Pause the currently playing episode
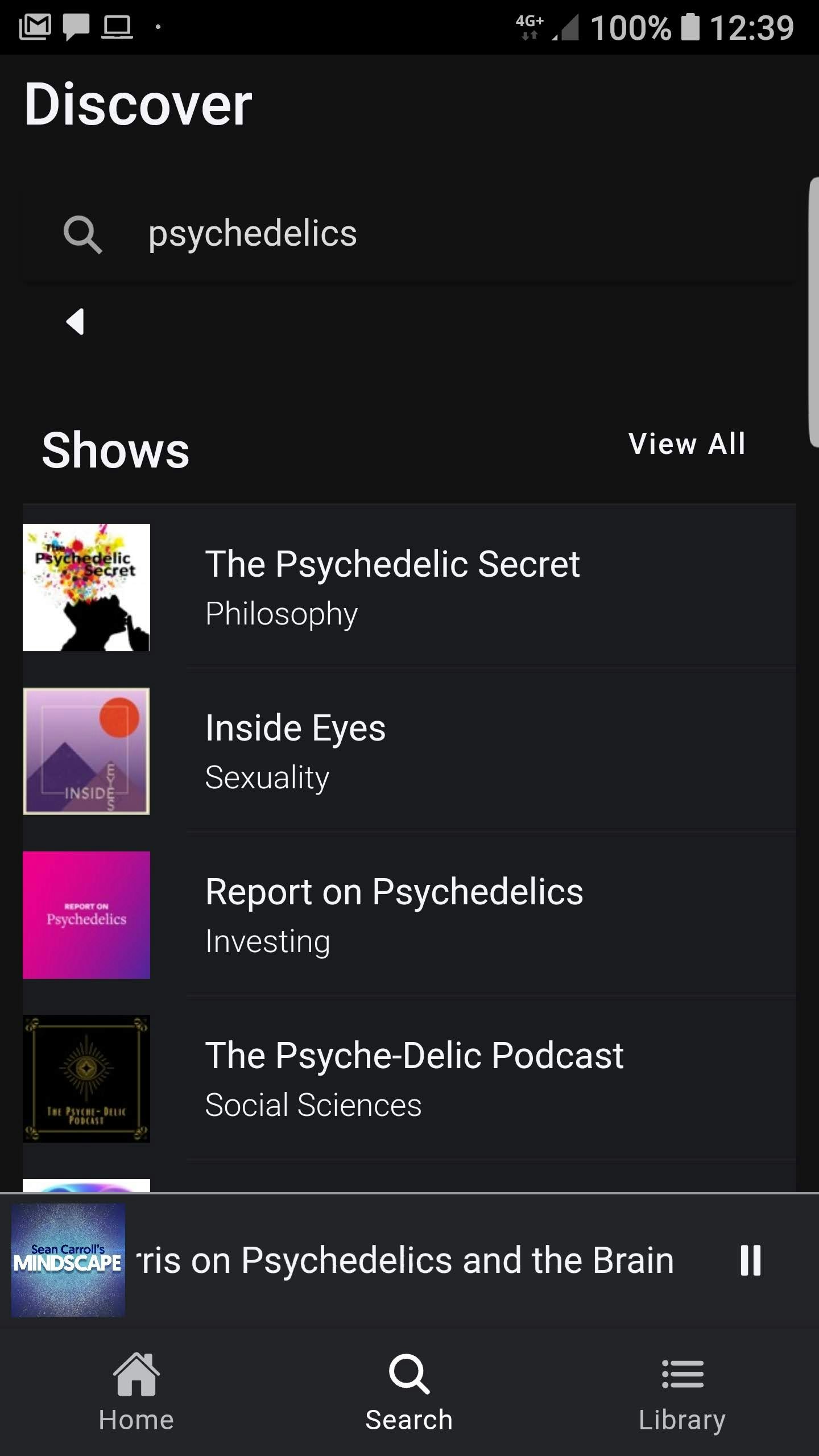Image resolution: width=819 pixels, height=1456 pixels. [750, 1261]
